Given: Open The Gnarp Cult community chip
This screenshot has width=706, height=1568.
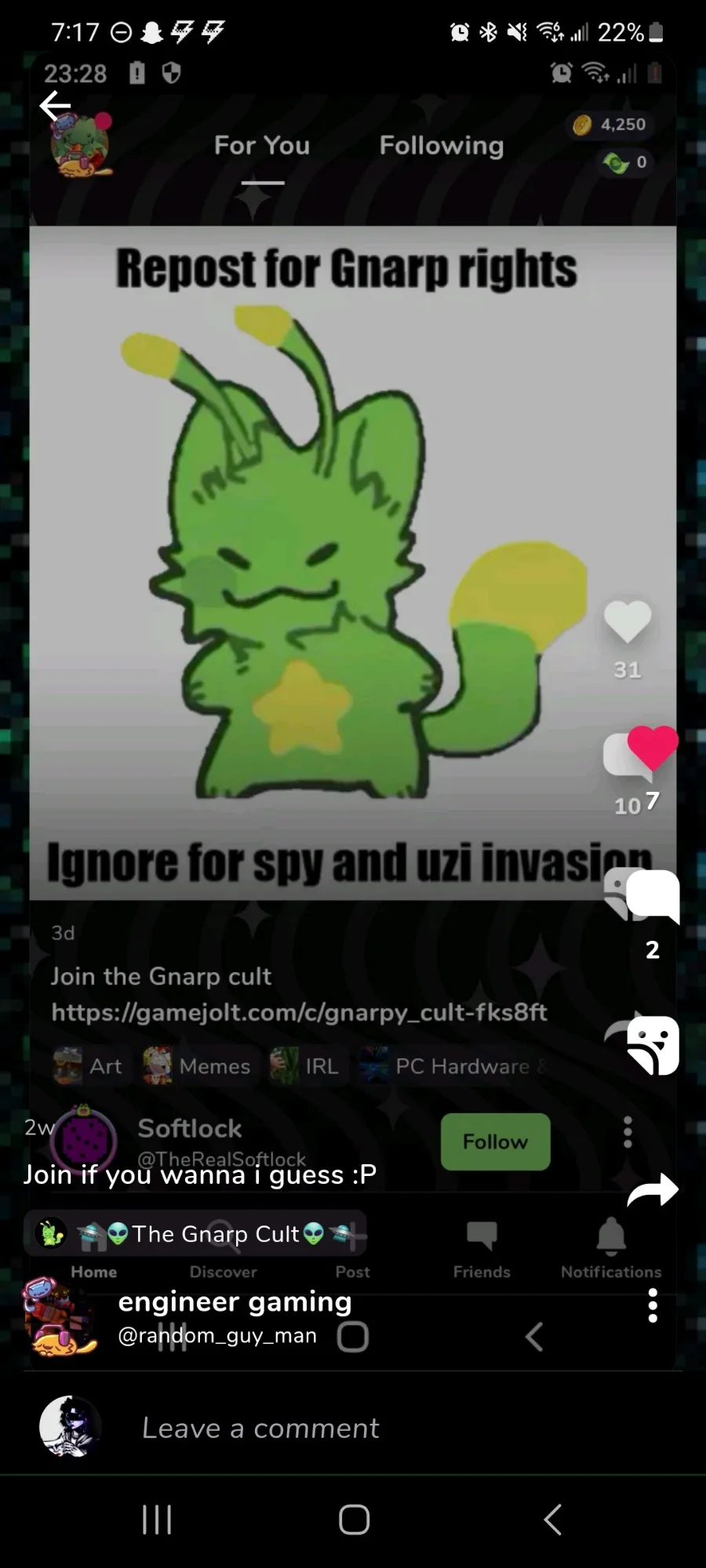Looking at the screenshot, I should tap(195, 1233).
